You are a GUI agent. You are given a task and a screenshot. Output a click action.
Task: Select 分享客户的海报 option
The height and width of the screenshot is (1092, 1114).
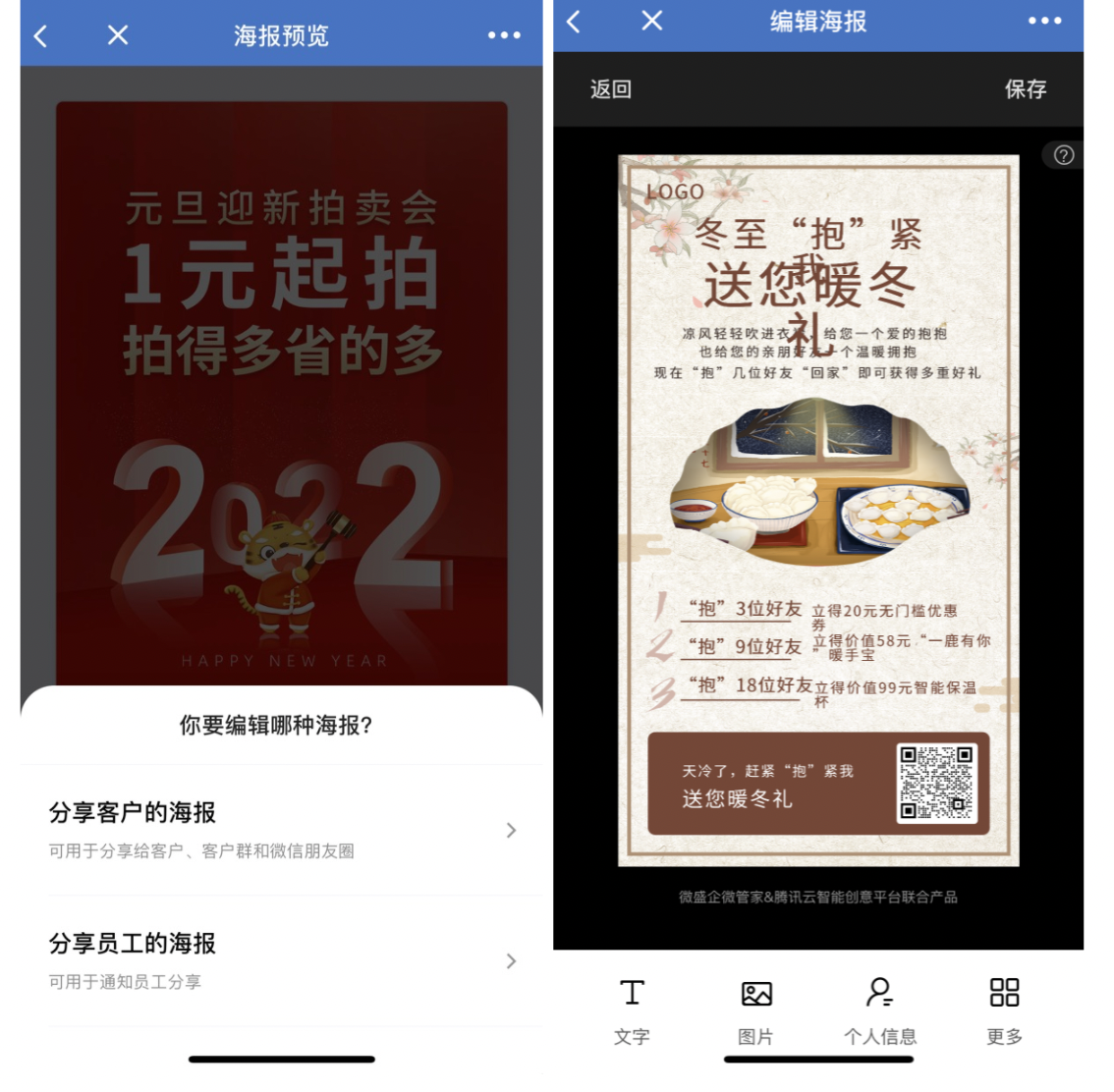tap(281, 830)
